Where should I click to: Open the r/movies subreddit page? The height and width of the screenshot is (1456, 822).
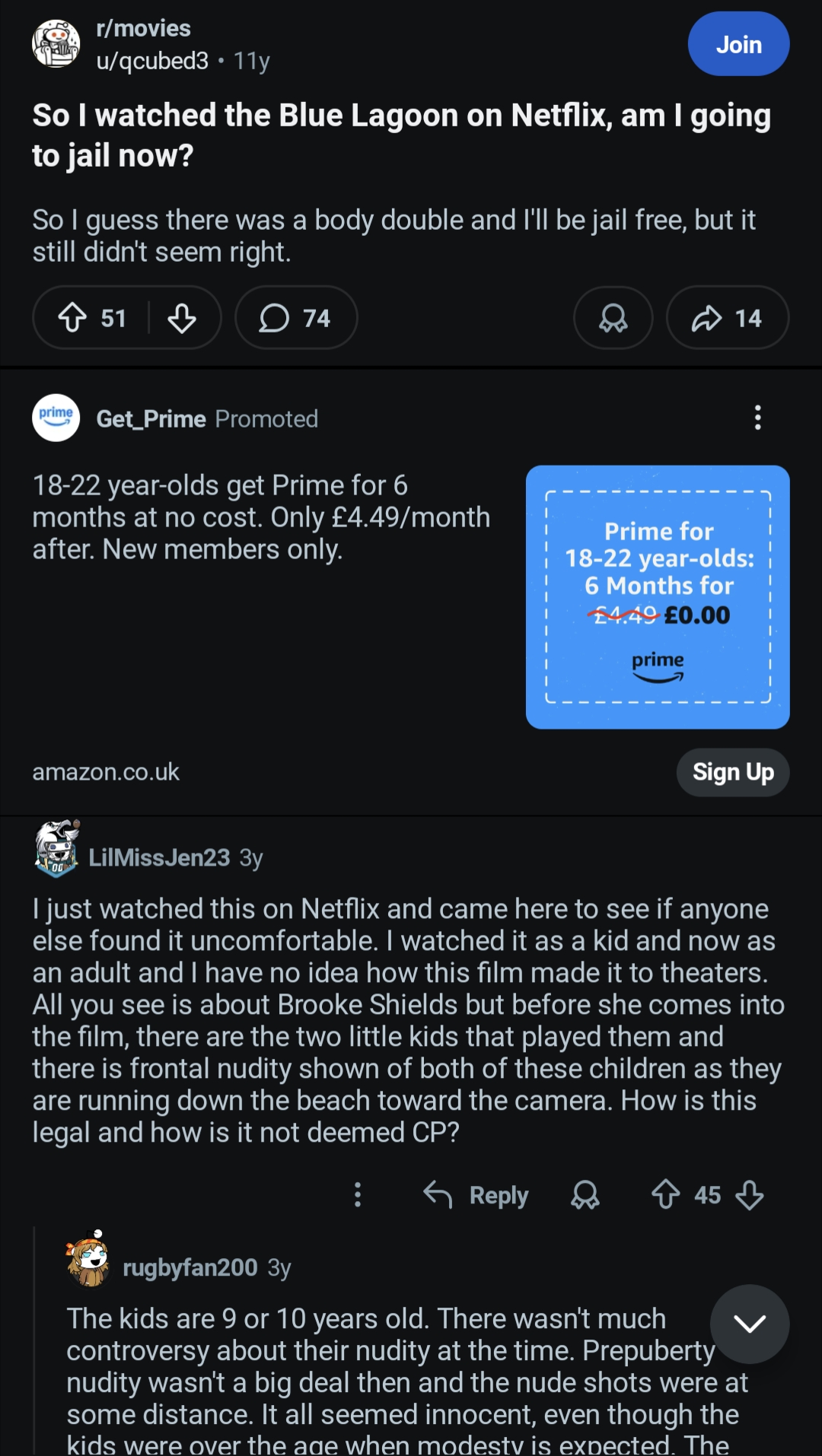[143, 28]
